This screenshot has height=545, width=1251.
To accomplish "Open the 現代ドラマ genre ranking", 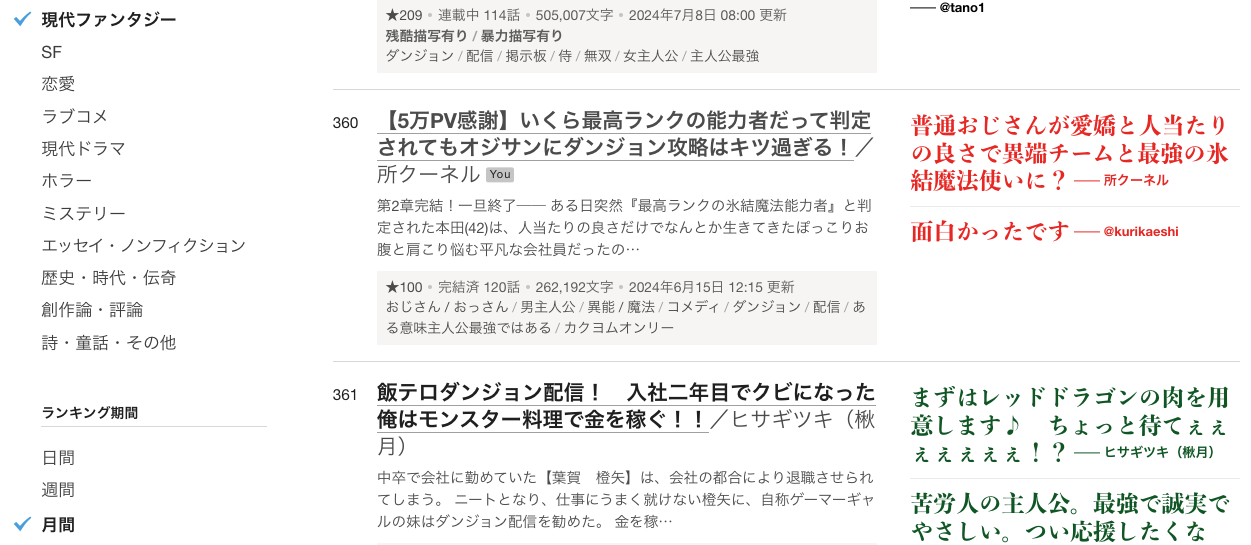I will [x=83, y=148].
